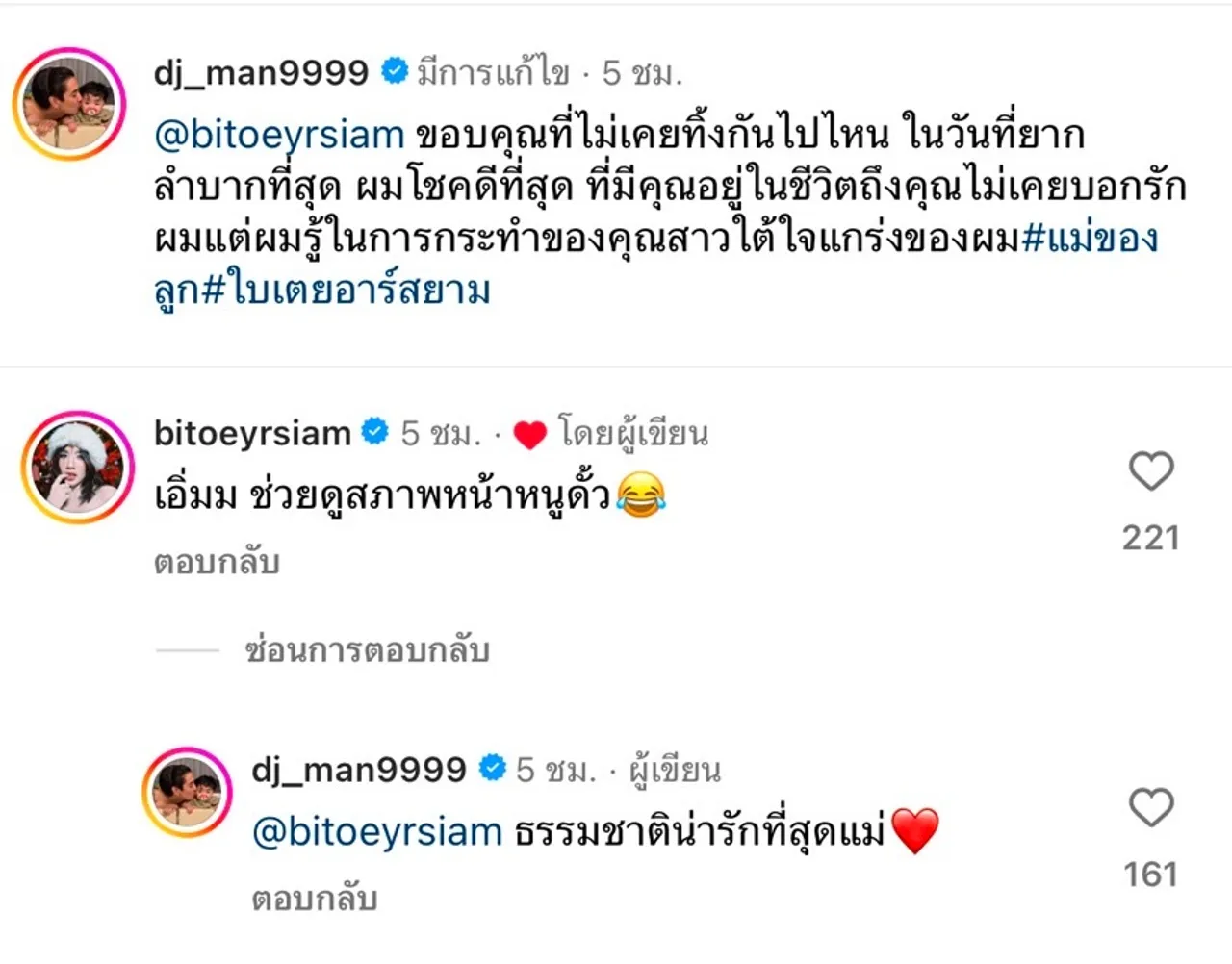1232x964 pixels.
Task: Open dj_man9999 username in the caption
Action: pyautogui.click(x=261, y=73)
